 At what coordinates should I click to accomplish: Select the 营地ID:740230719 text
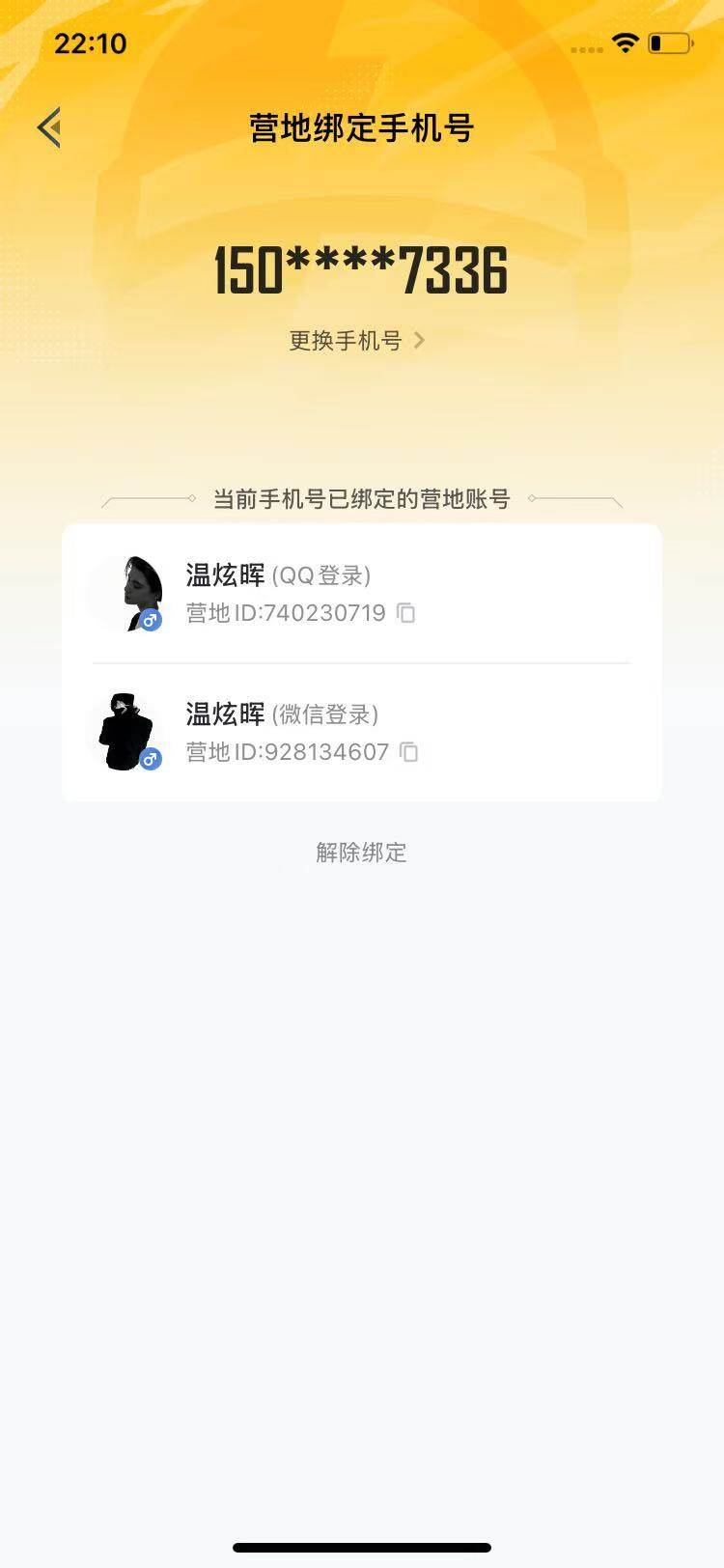pos(285,613)
